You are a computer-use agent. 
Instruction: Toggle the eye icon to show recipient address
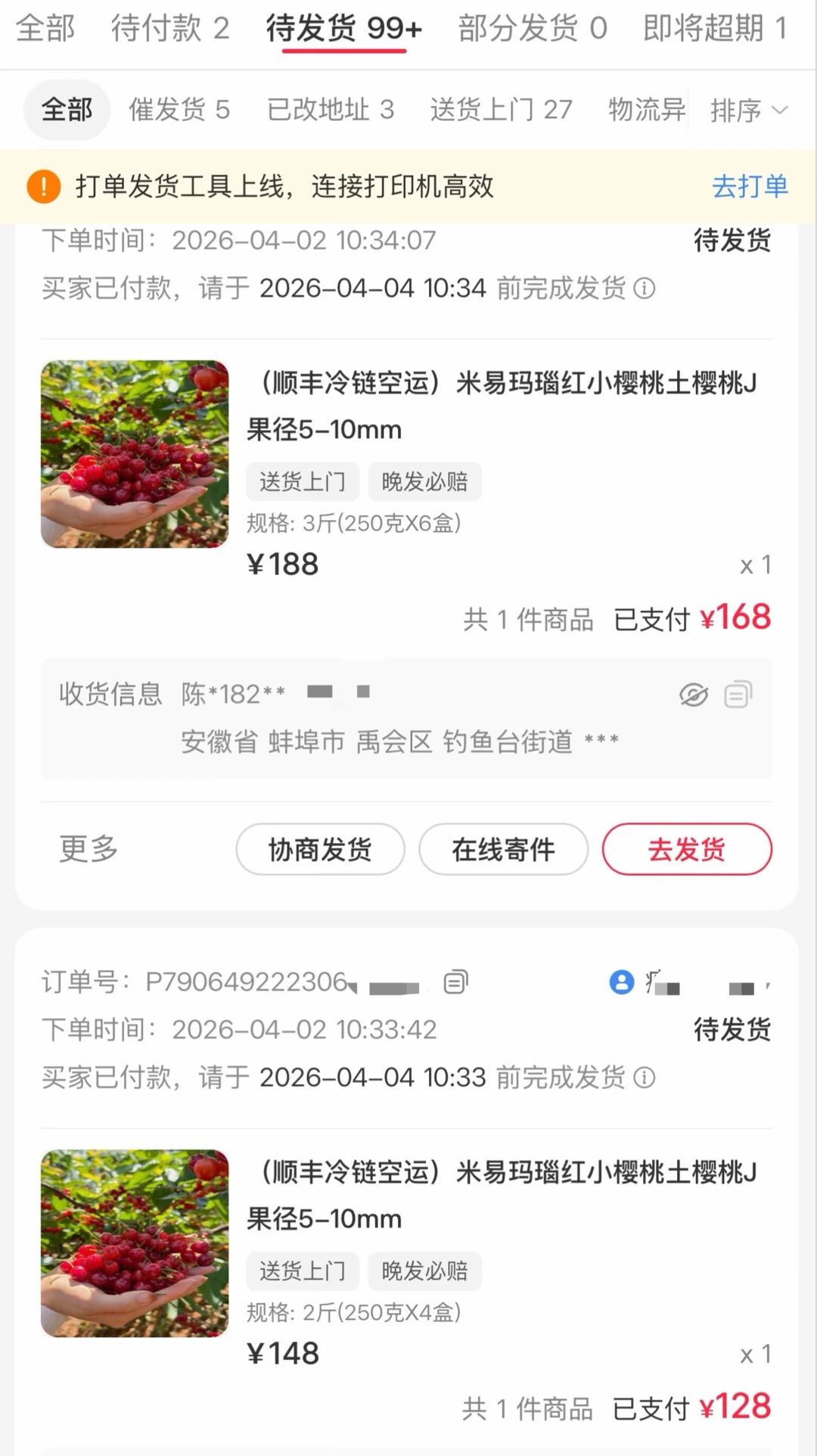tap(693, 694)
